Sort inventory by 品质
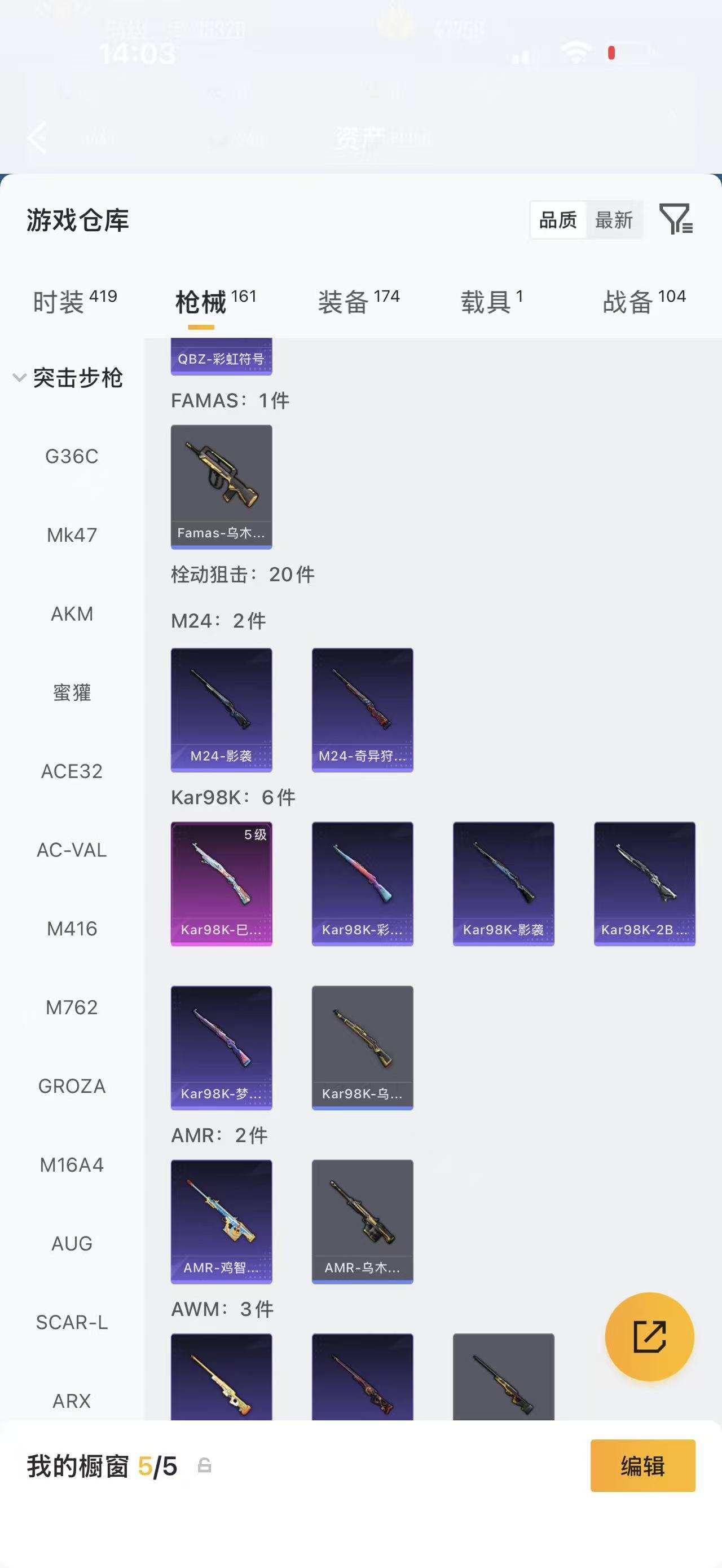 point(558,220)
